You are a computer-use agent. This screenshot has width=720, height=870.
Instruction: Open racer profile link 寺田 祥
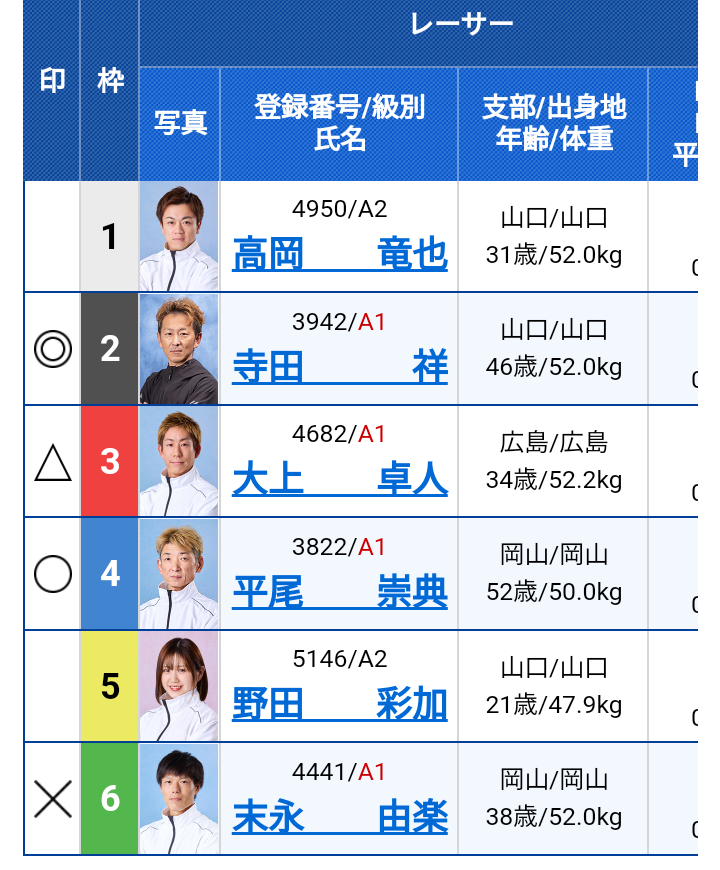coord(340,367)
